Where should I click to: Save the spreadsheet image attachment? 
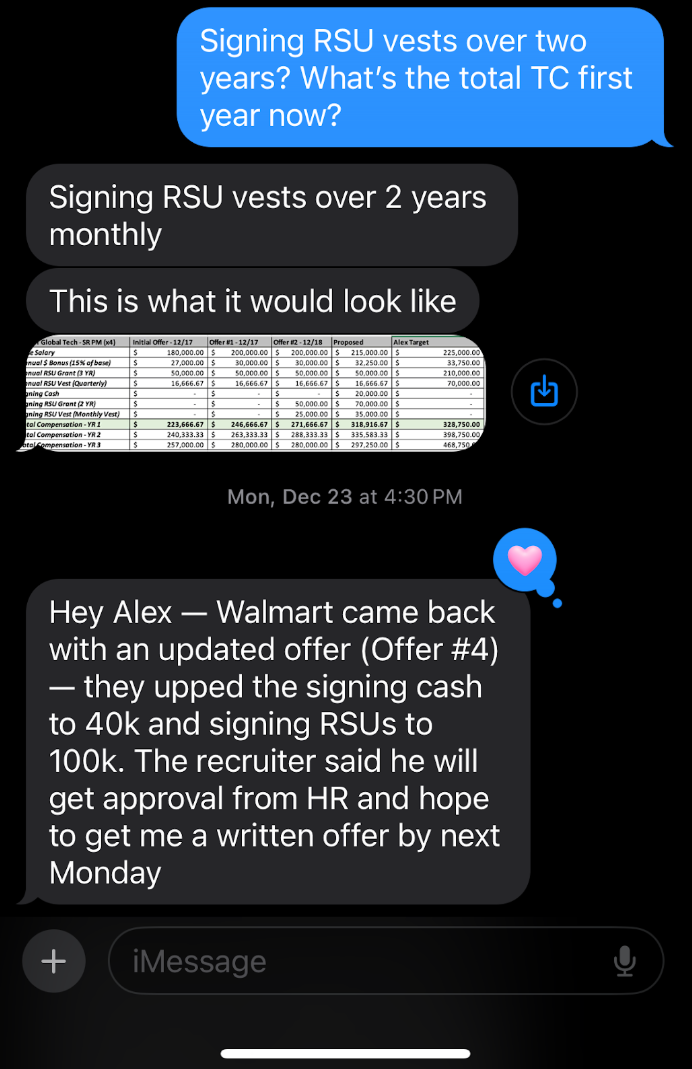543,393
